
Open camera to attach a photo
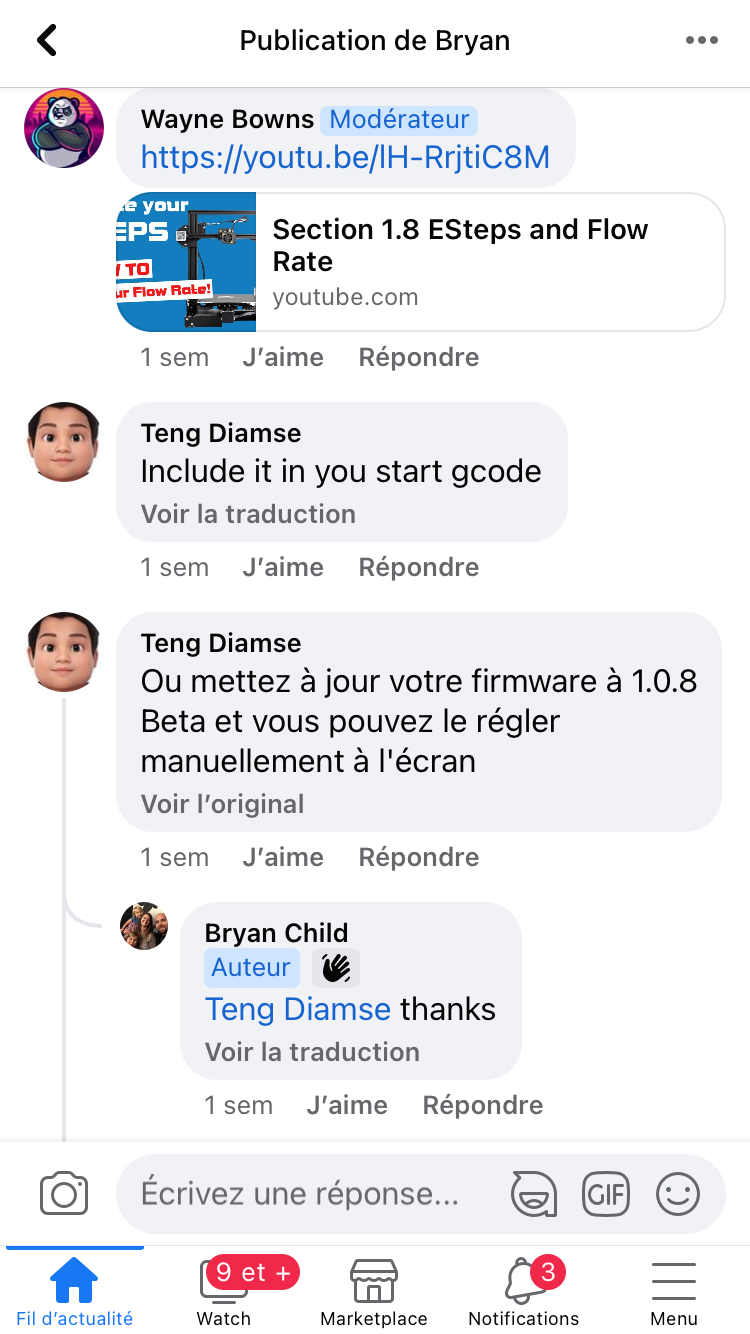pyautogui.click(x=64, y=1194)
